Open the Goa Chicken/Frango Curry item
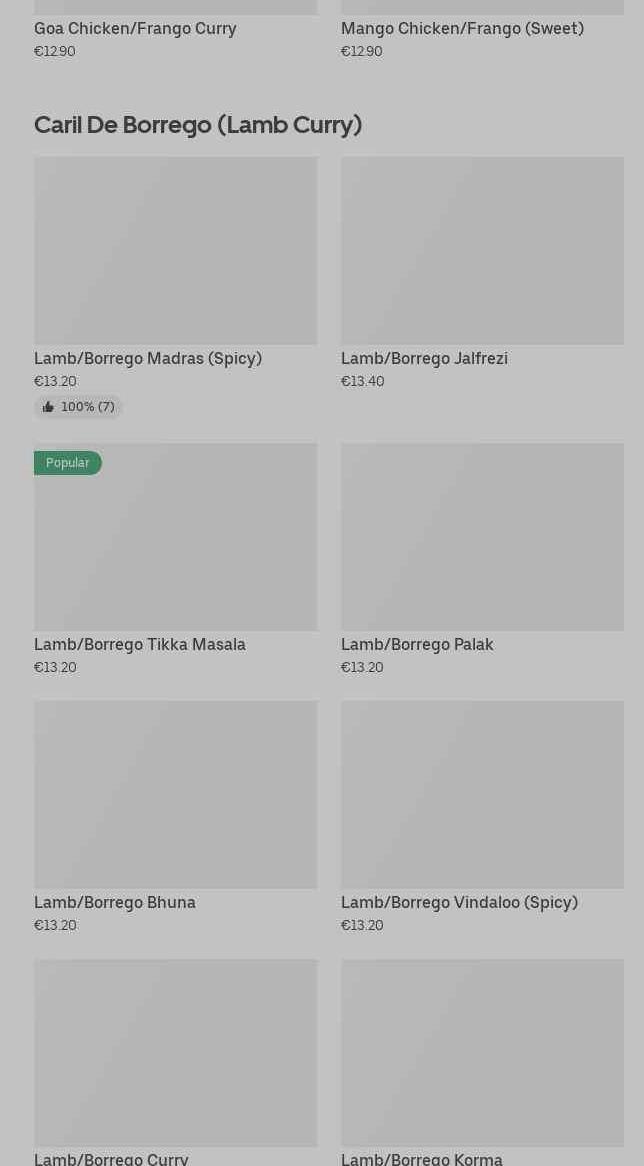This screenshot has height=1166, width=644. [135, 29]
